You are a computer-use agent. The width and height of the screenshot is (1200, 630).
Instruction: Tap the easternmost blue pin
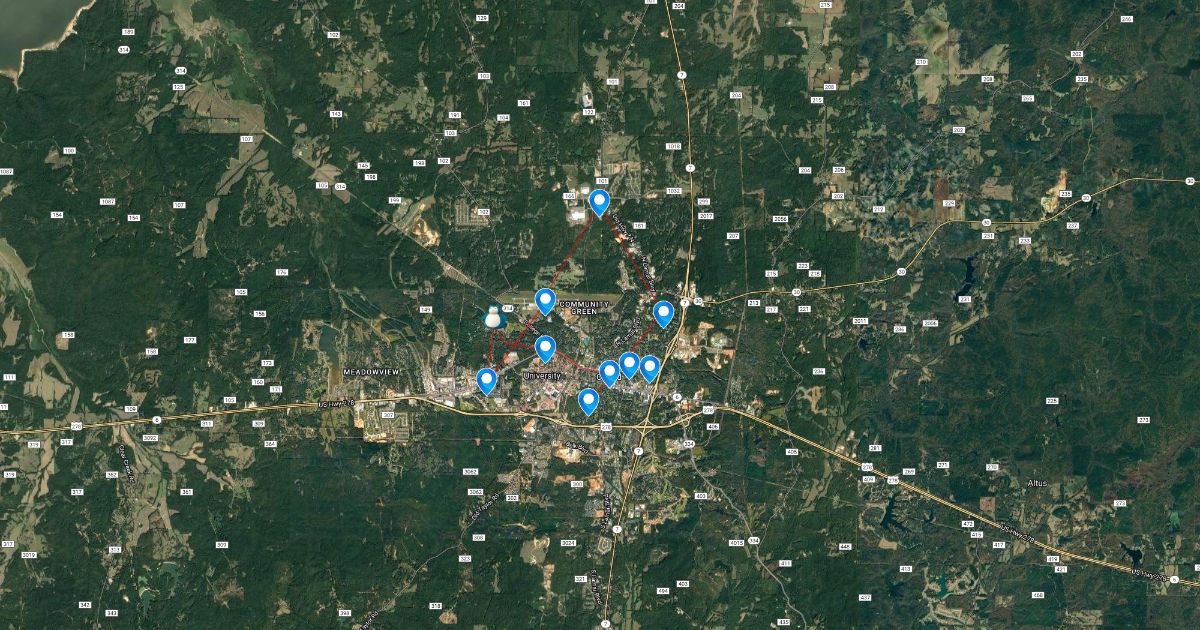663,314
